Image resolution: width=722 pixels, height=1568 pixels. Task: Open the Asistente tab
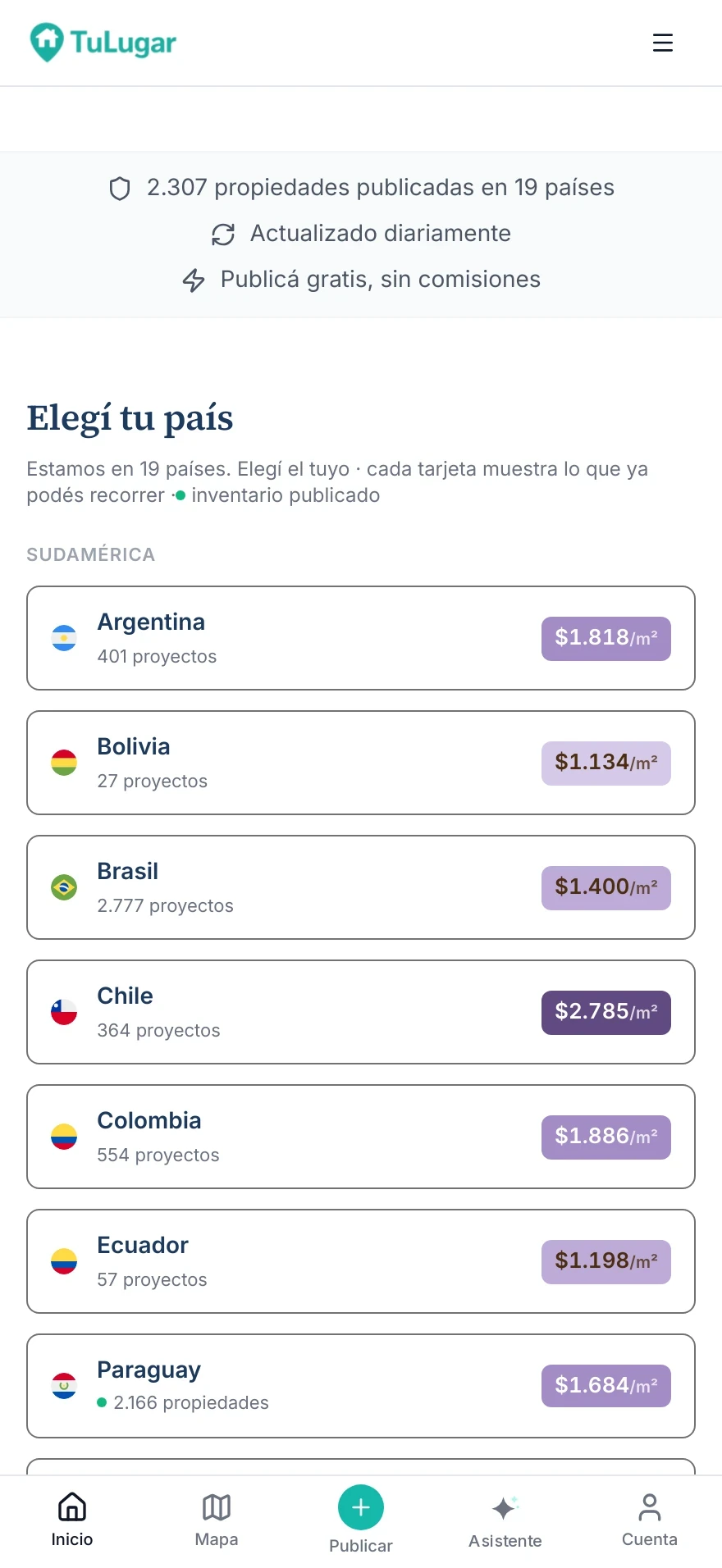click(x=505, y=1520)
